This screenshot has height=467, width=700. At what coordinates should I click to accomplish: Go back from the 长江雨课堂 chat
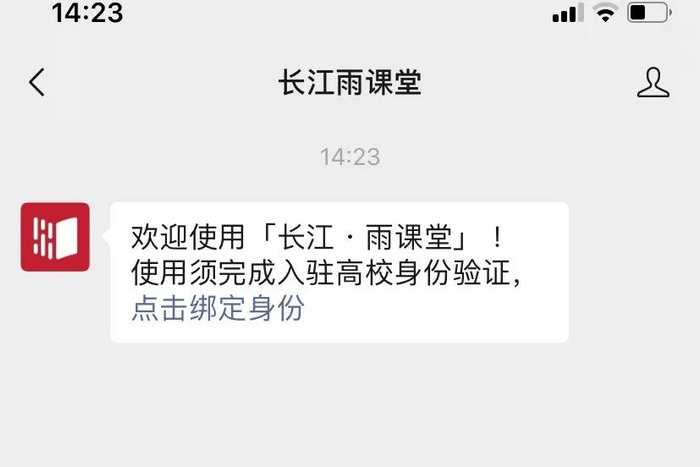(x=37, y=82)
